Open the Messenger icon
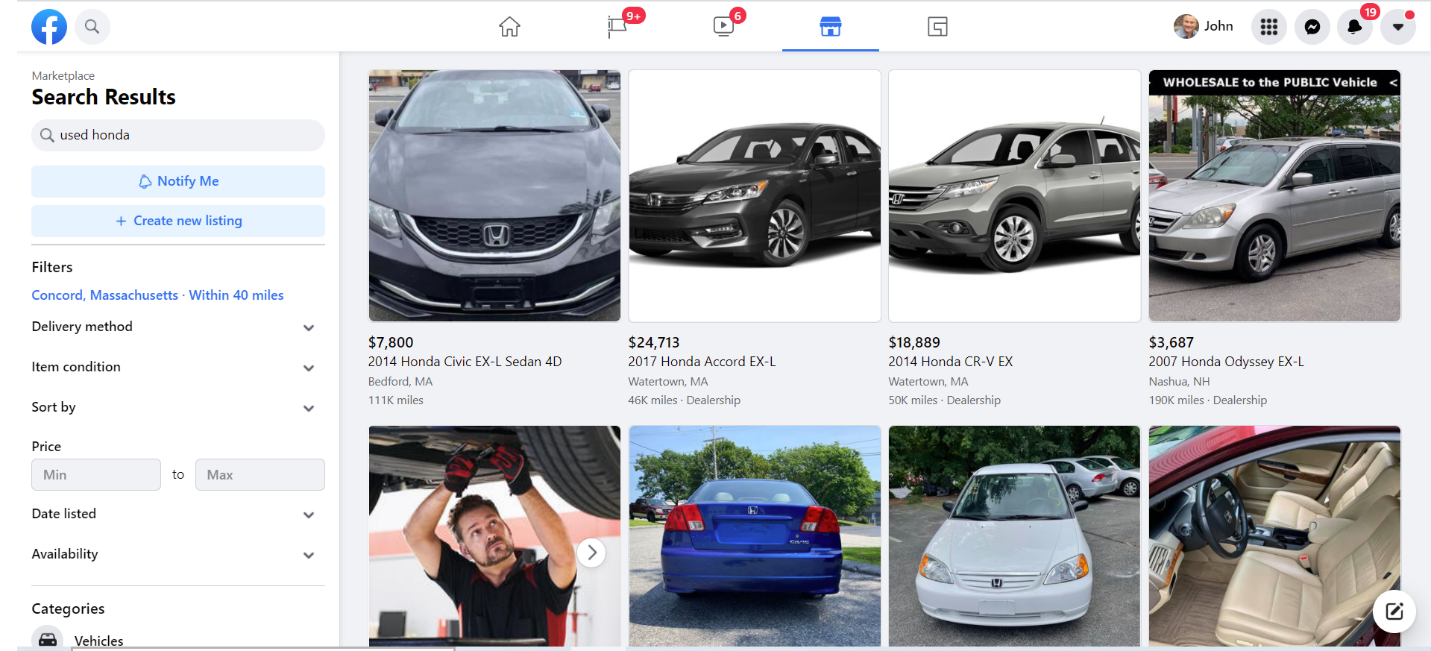The width and height of the screenshot is (1431, 651). pos(1312,27)
